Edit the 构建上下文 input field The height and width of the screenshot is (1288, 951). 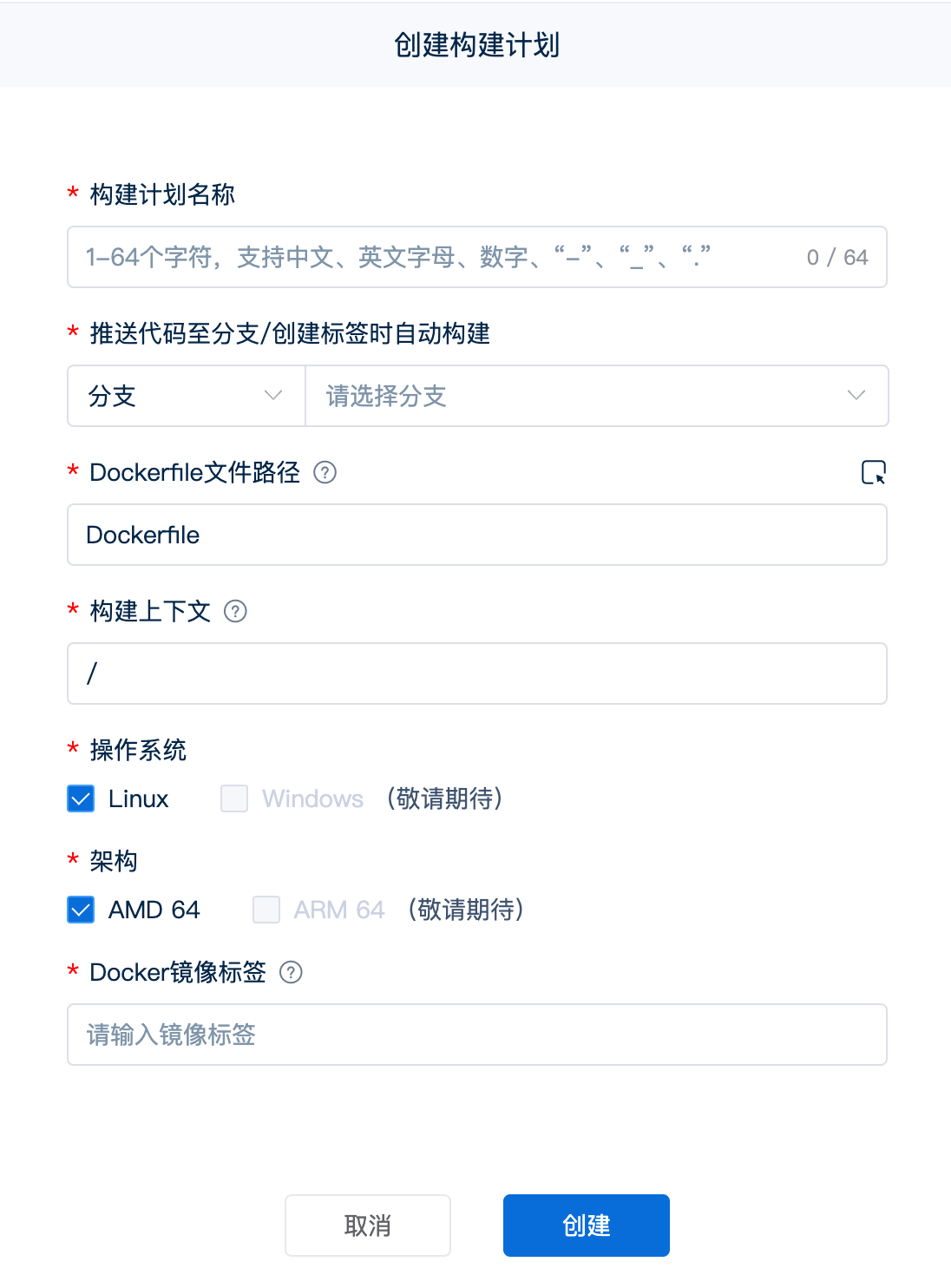pyautogui.click(x=476, y=674)
